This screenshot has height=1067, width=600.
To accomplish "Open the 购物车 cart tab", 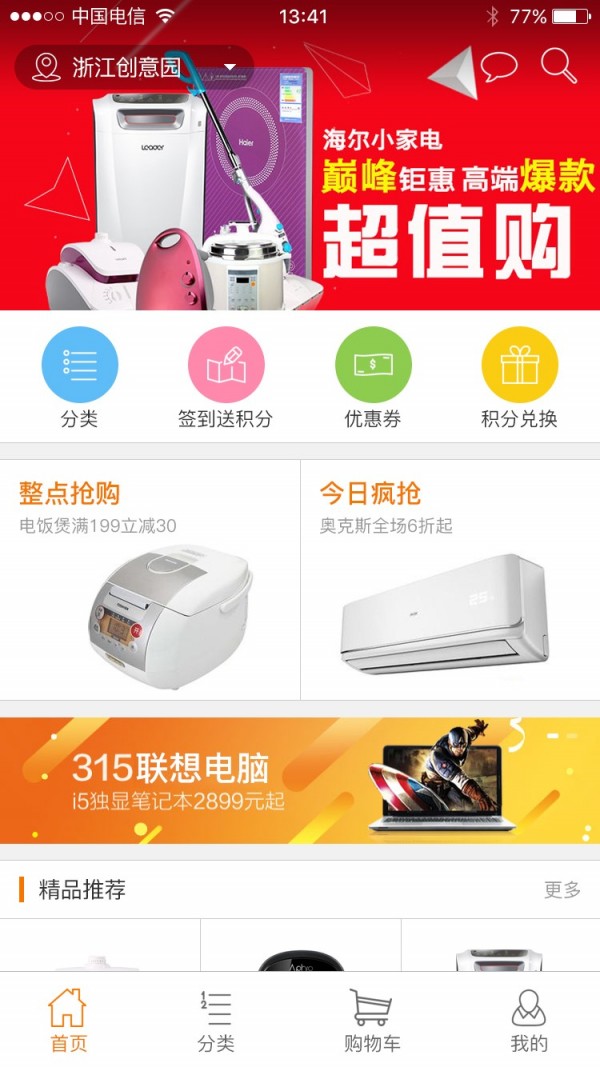I will 372,1020.
